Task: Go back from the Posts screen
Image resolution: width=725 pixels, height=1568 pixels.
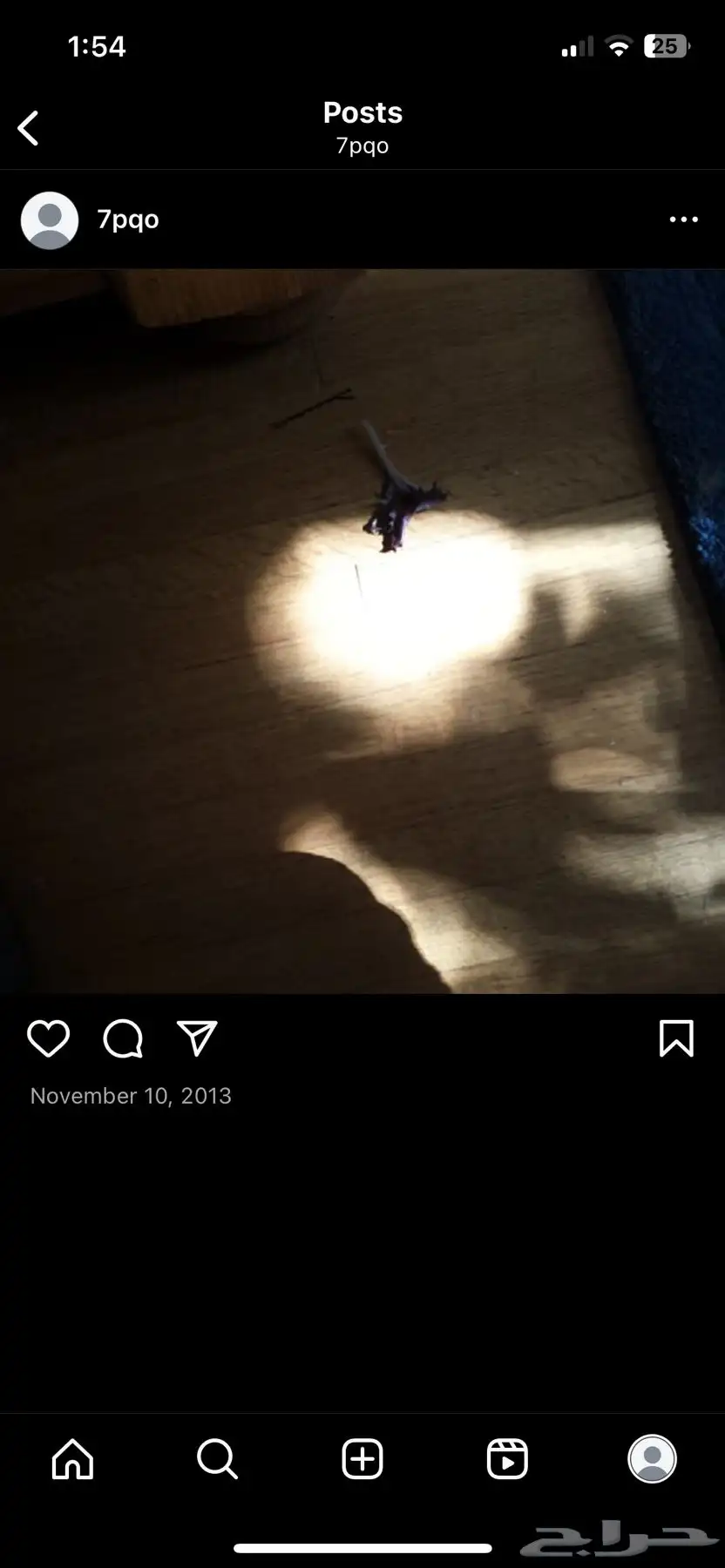Action: click(29, 128)
